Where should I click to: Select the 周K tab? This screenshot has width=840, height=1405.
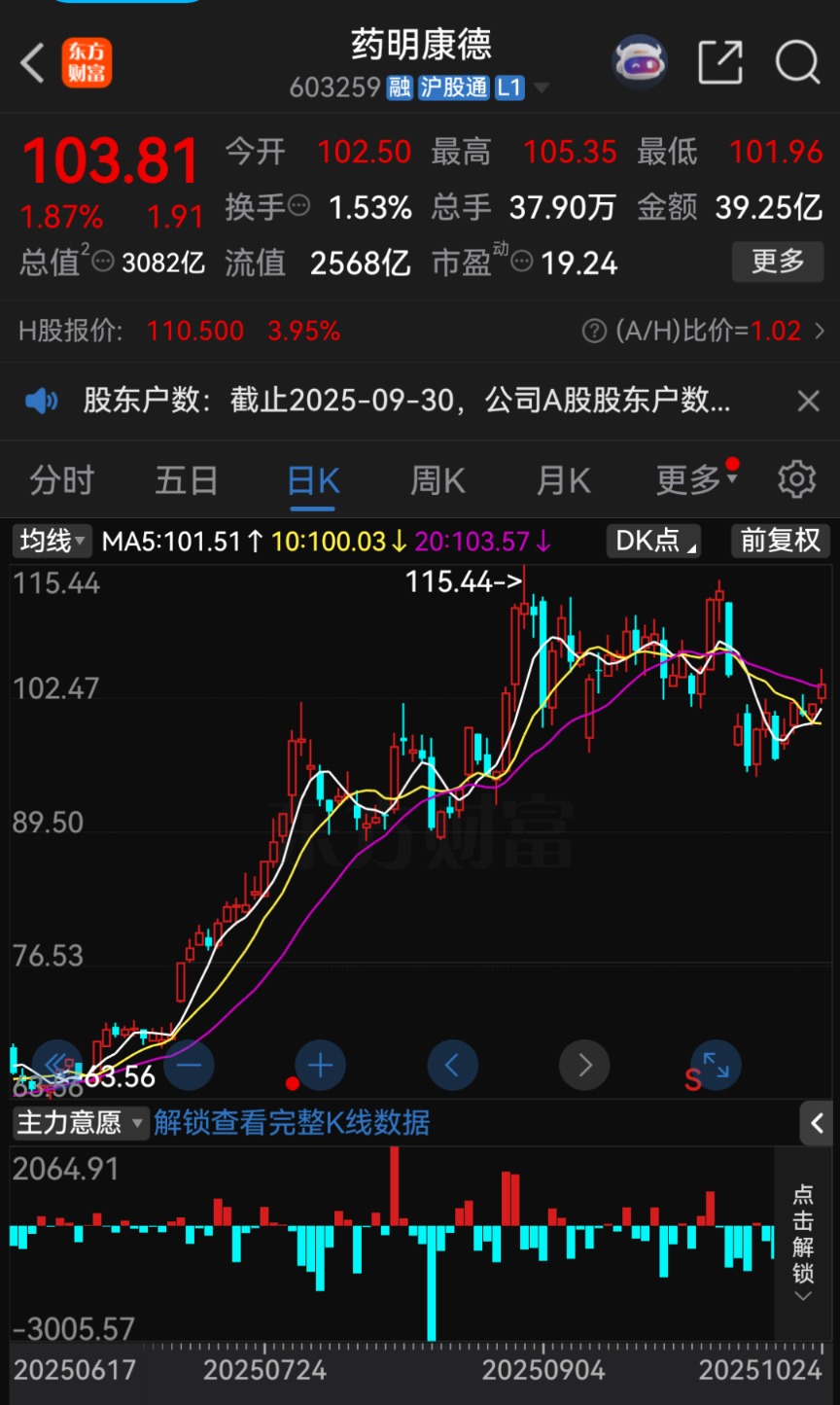pyautogui.click(x=437, y=480)
